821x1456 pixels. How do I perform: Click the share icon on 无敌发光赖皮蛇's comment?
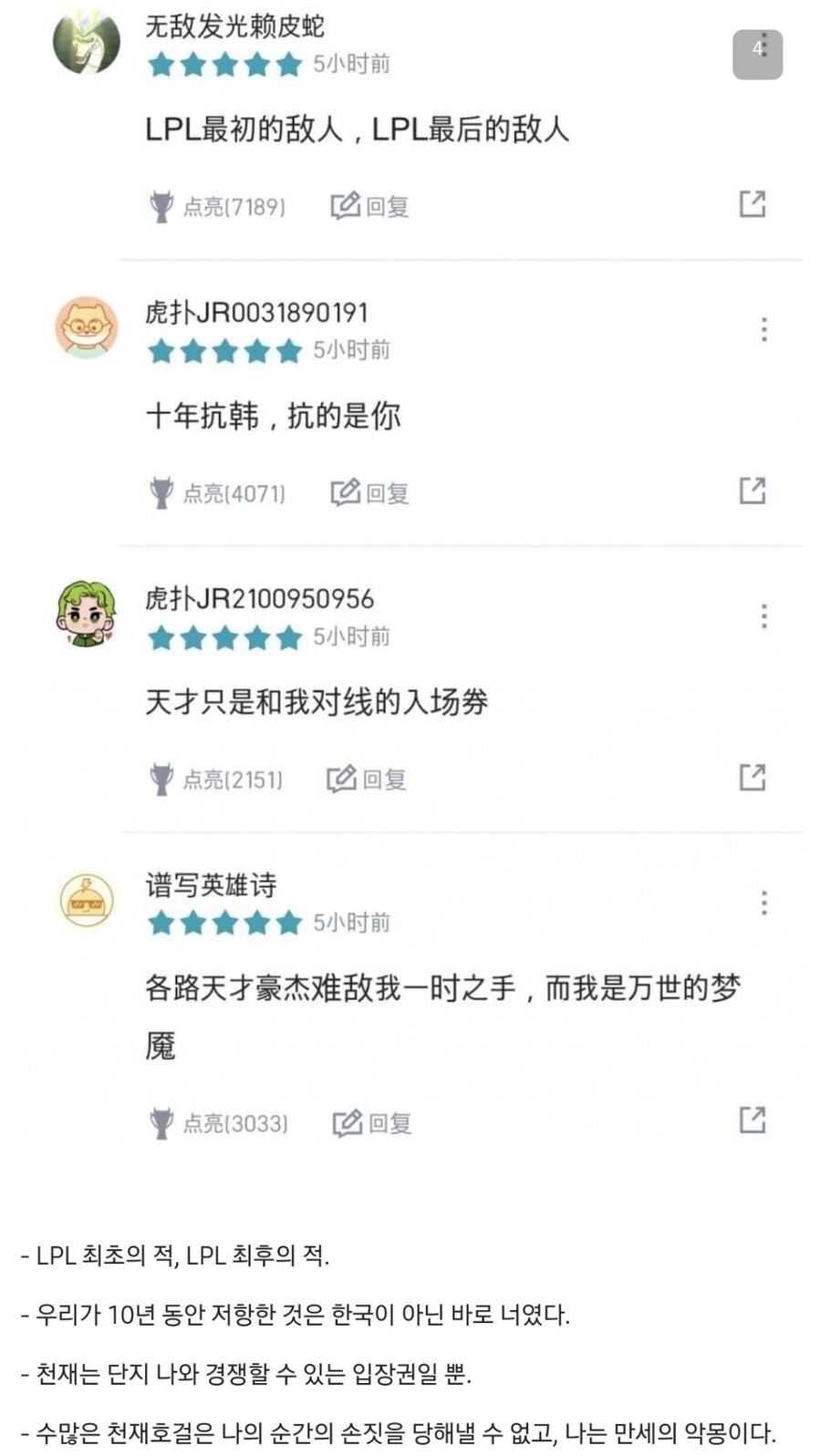(752, 205)
